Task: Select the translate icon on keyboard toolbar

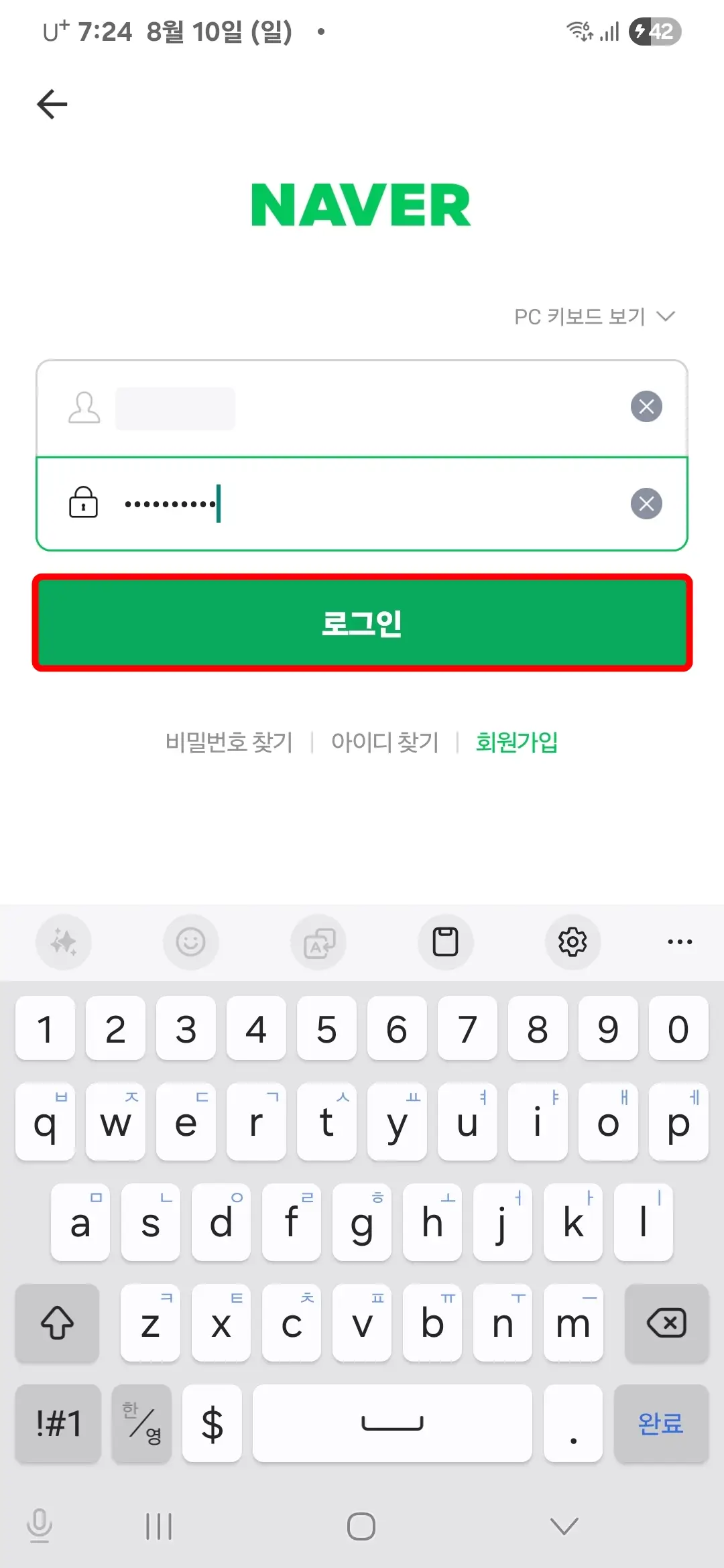Action: (x=318, y=941)
